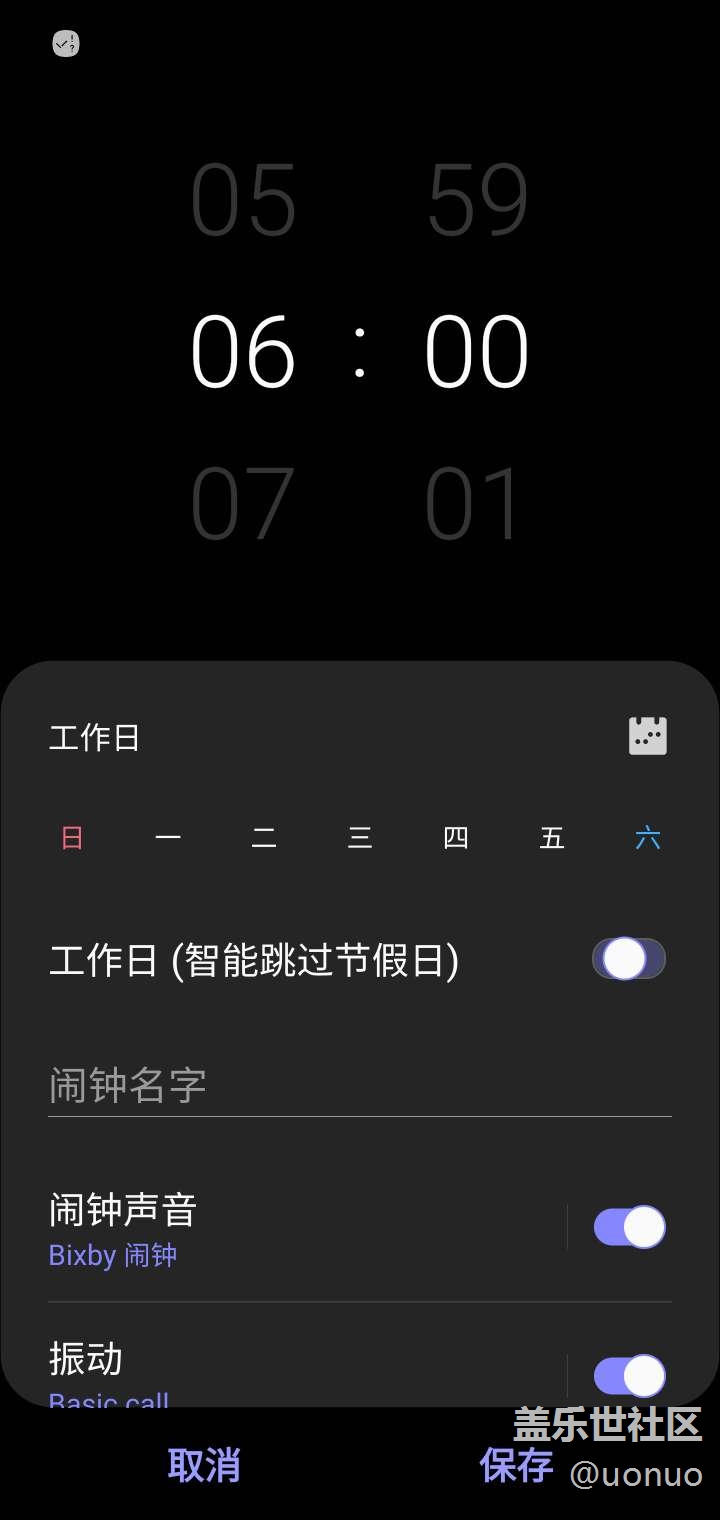Select Monday (一) as repeat day
Screen dimensions: 720x1520
coord(168,838)
